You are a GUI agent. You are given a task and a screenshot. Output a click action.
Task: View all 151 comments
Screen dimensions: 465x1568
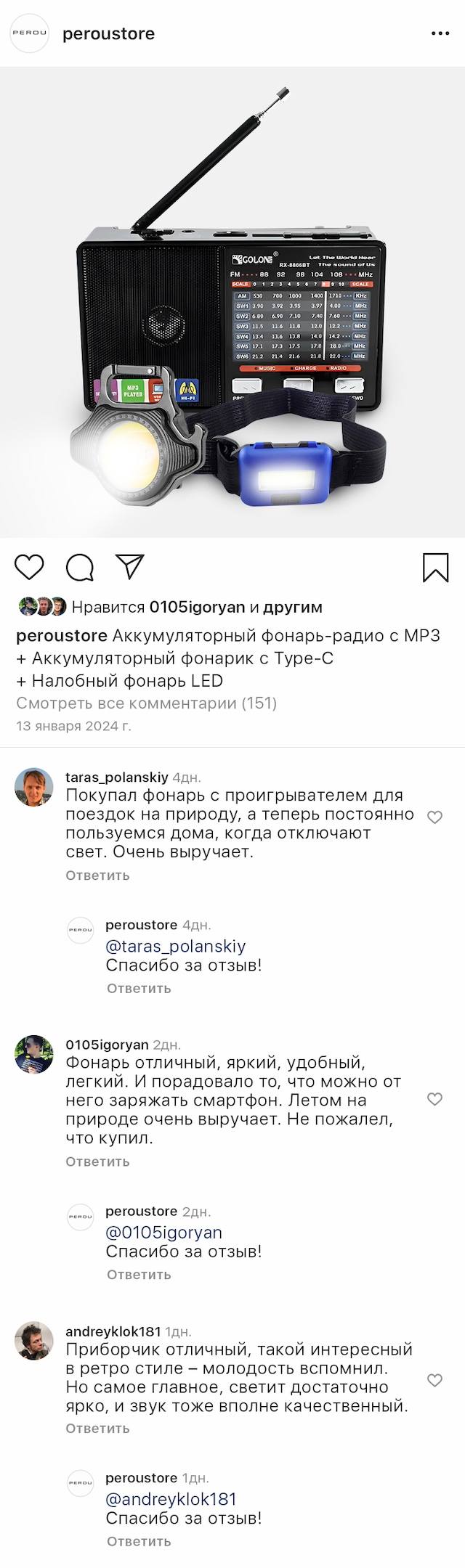[146, 703]
